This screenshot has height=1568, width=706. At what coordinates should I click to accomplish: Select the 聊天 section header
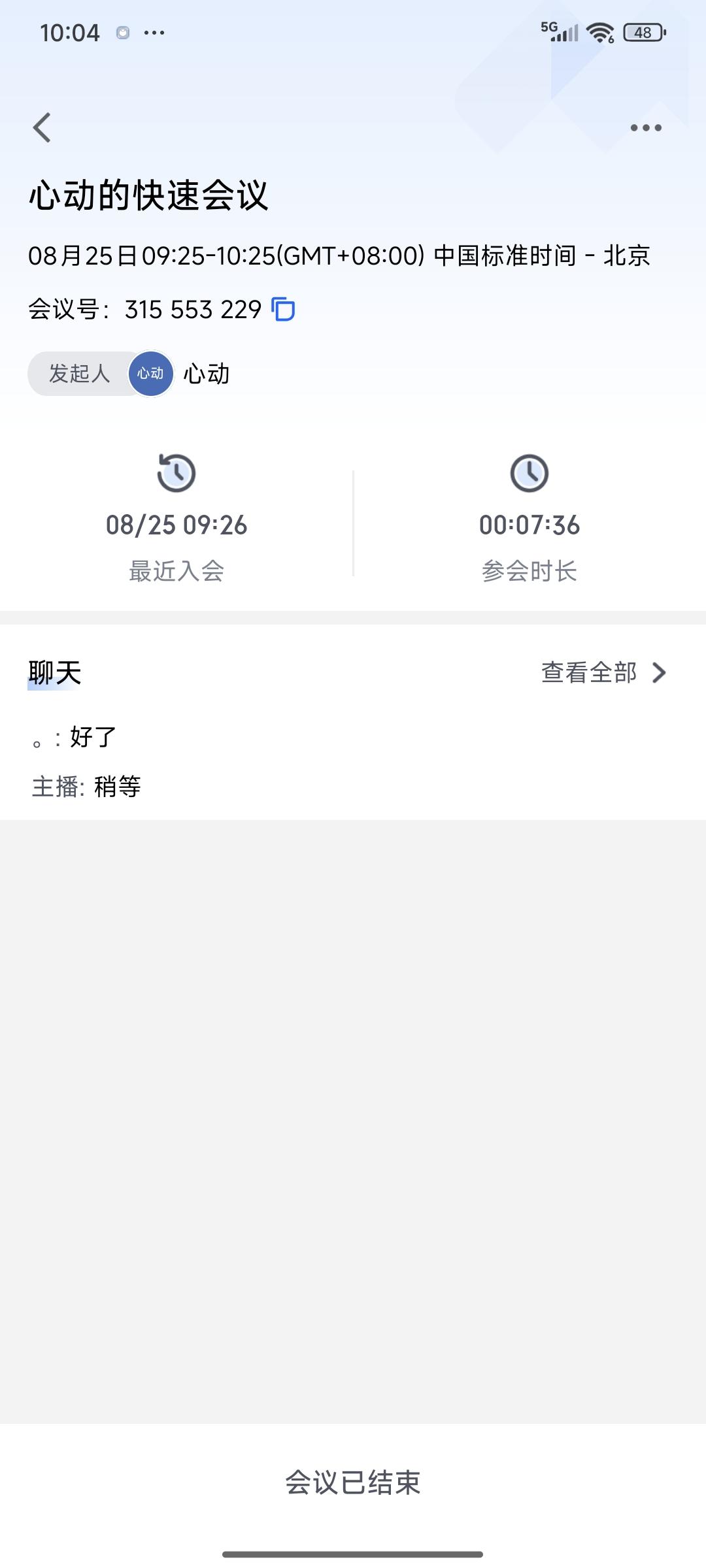[x=54, y=673]
